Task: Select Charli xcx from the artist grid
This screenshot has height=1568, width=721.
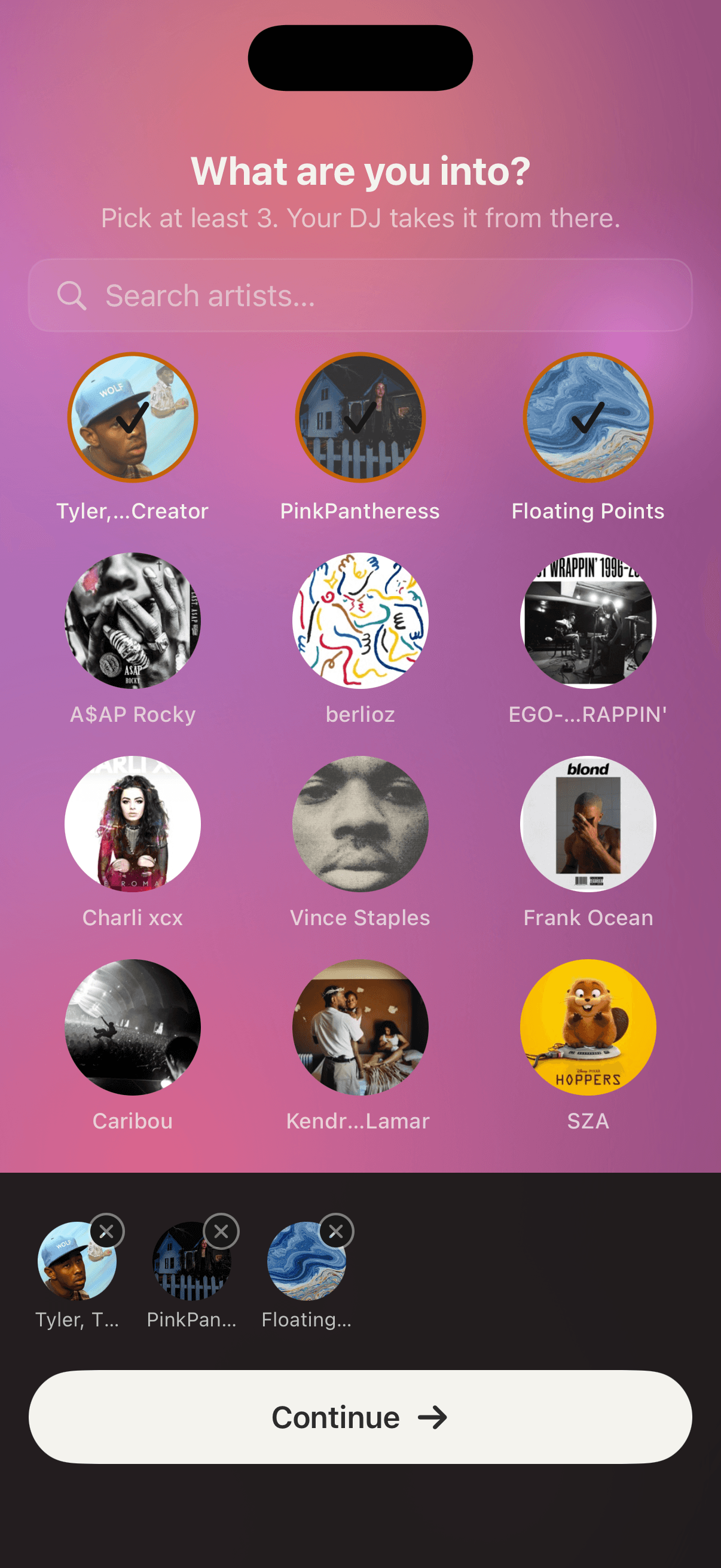Action: click(132, 823)
